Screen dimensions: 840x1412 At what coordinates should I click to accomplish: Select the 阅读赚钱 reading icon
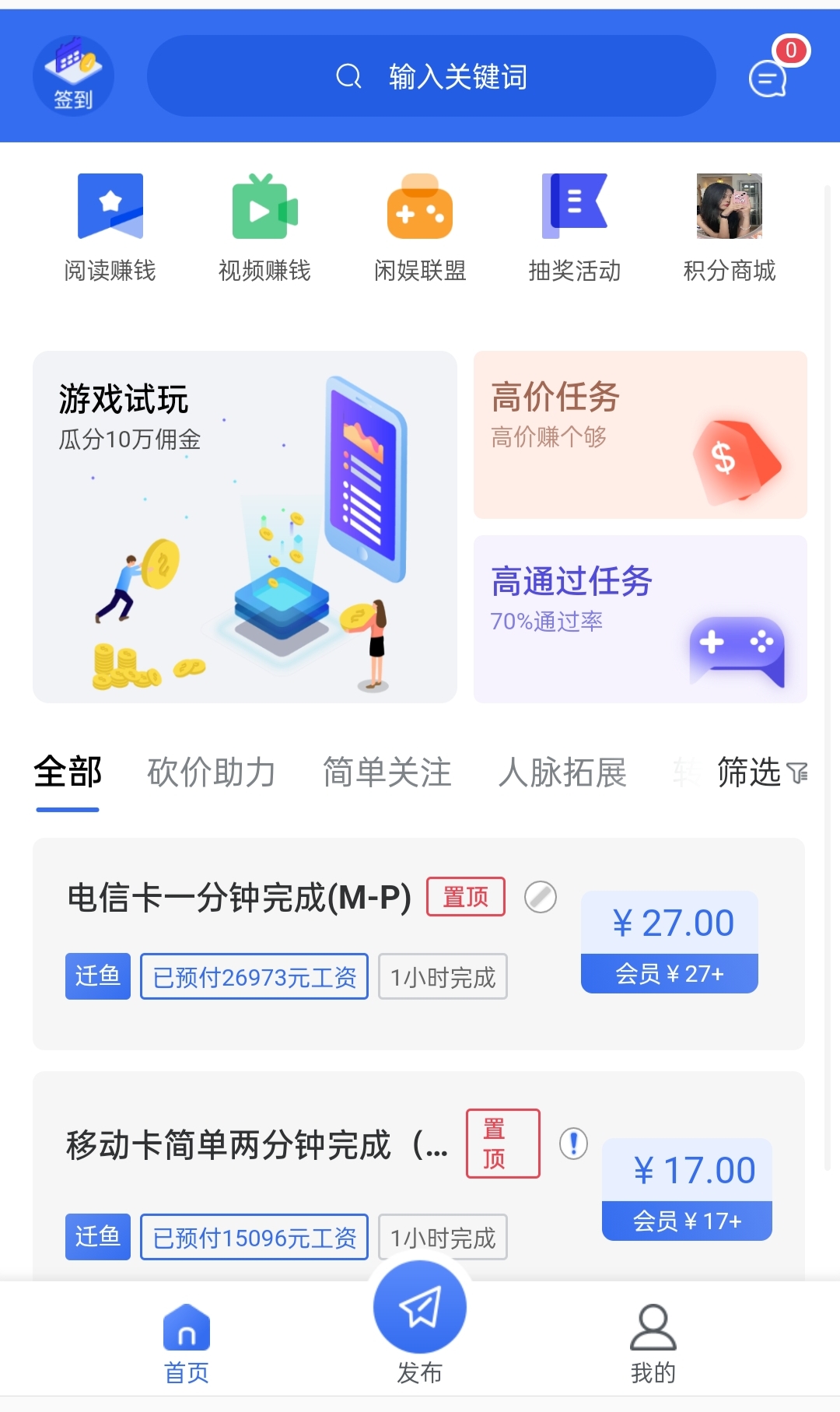[110, 226]
